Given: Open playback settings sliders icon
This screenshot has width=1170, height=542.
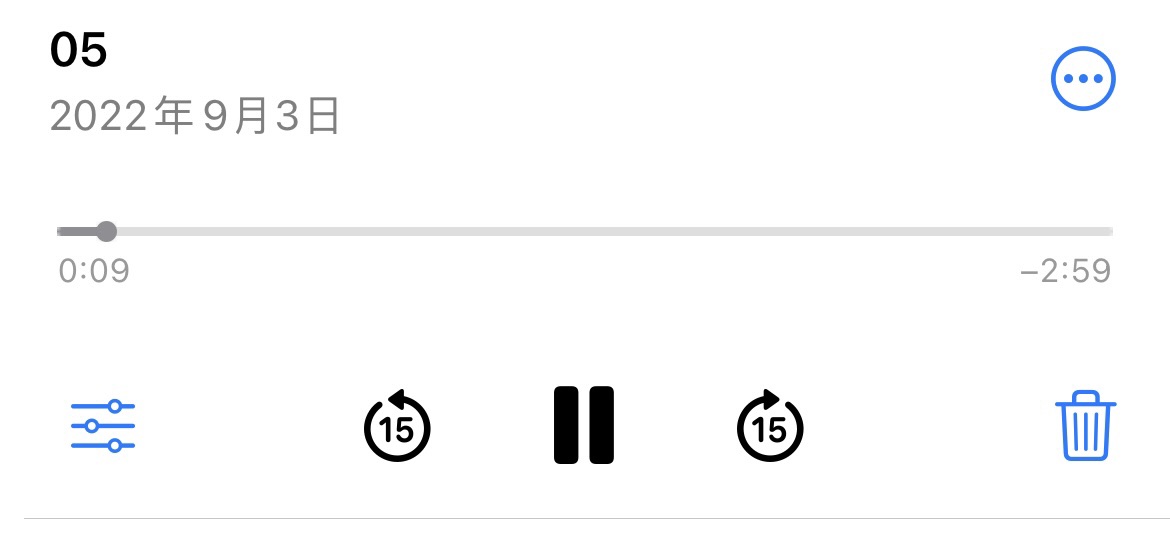Looking at the screenshot, I should tap(103, 426).
